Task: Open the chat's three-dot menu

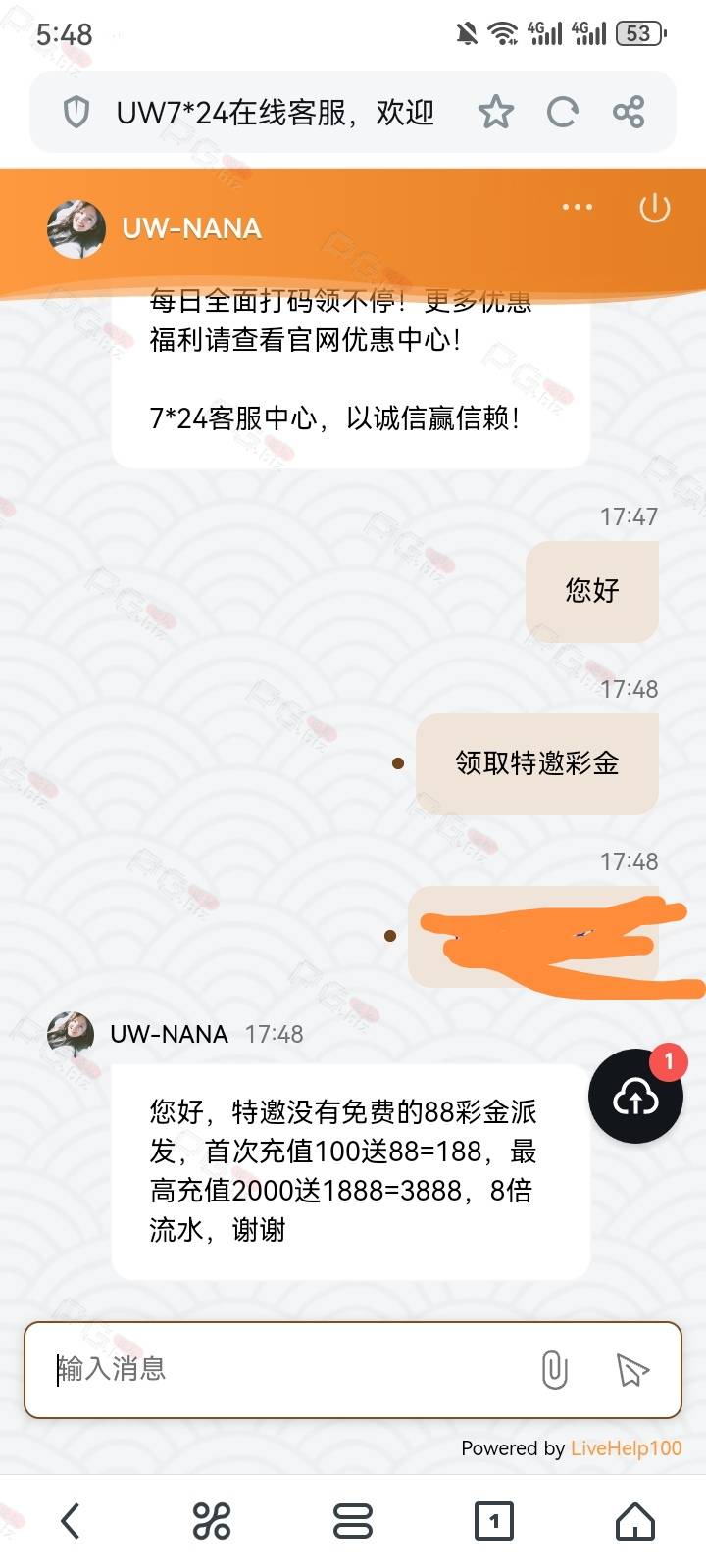Action: pos(577,207)
